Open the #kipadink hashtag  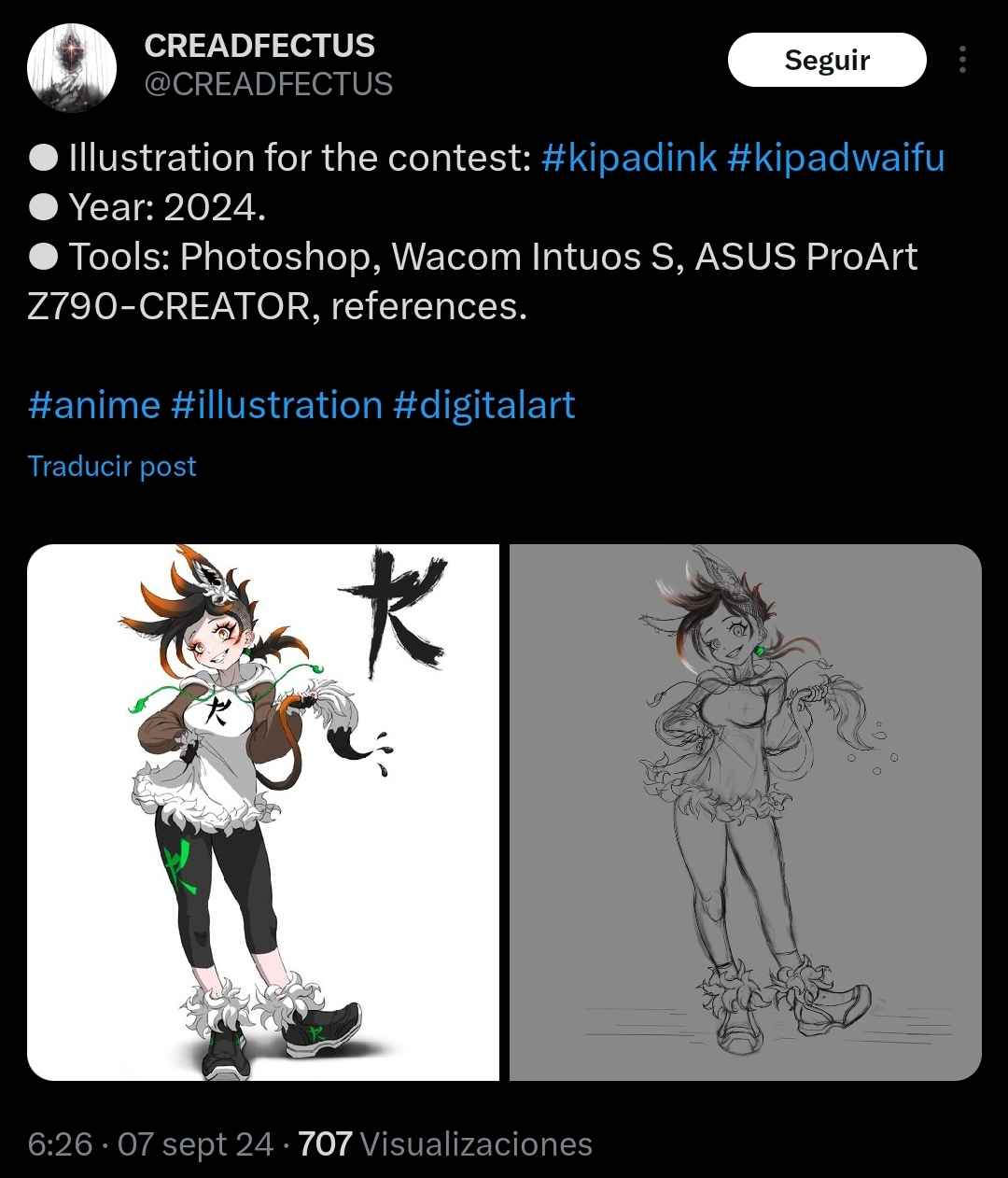point(629,158)
